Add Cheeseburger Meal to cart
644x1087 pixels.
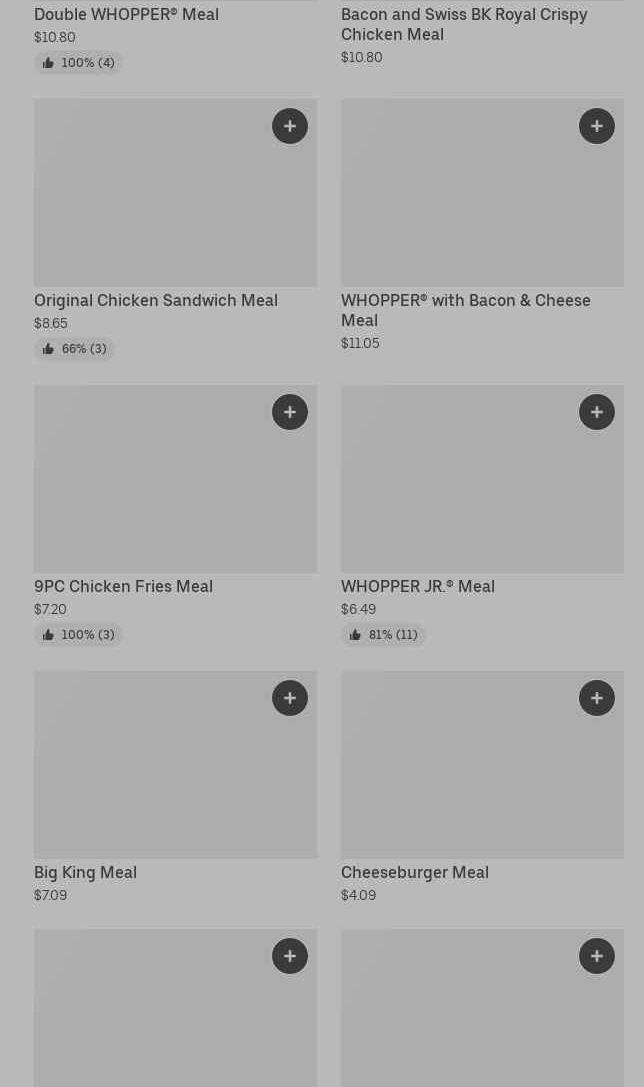pyautogui.click(x=597, y=698)
